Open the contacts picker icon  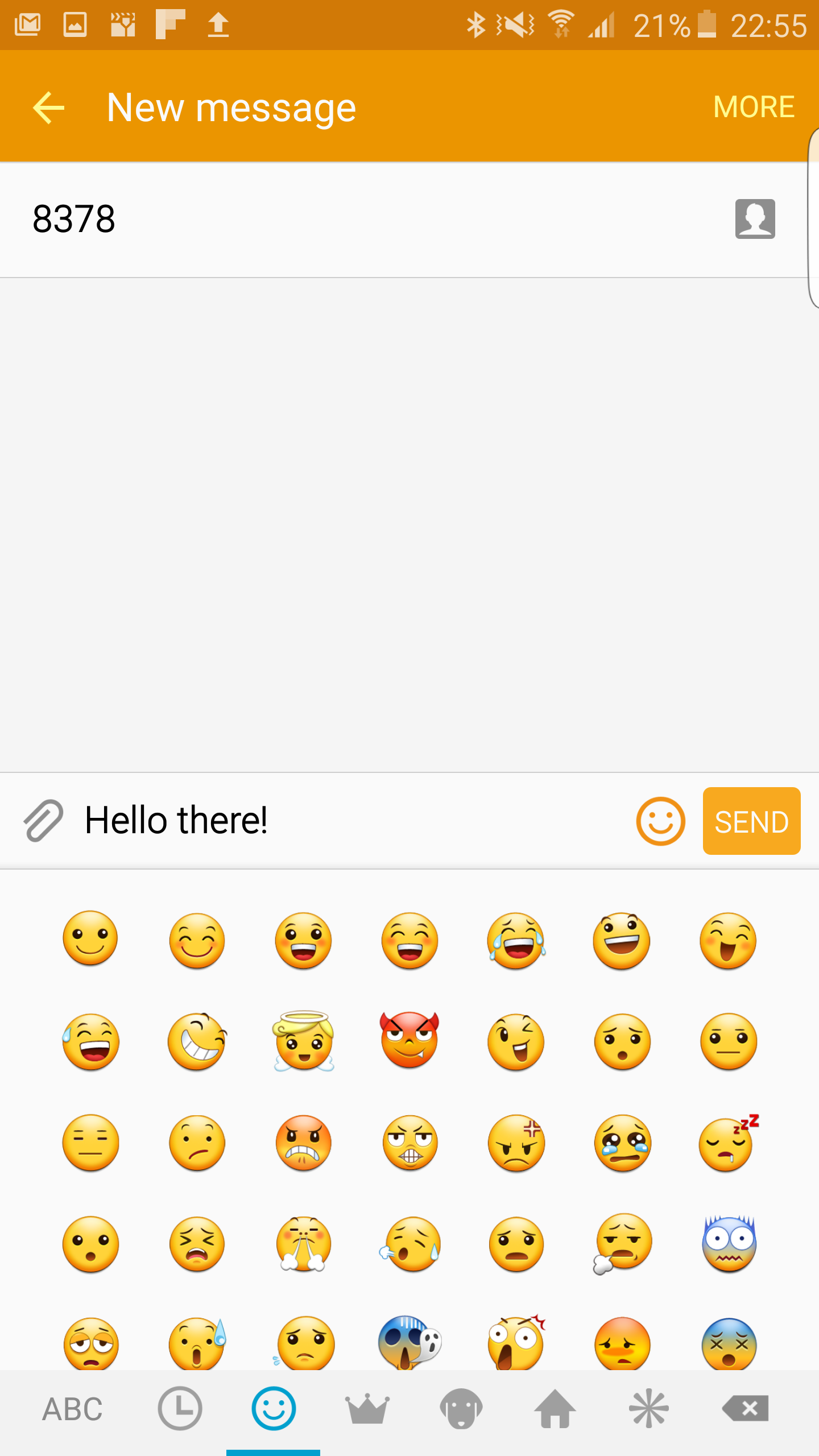(x=755, y=219)
